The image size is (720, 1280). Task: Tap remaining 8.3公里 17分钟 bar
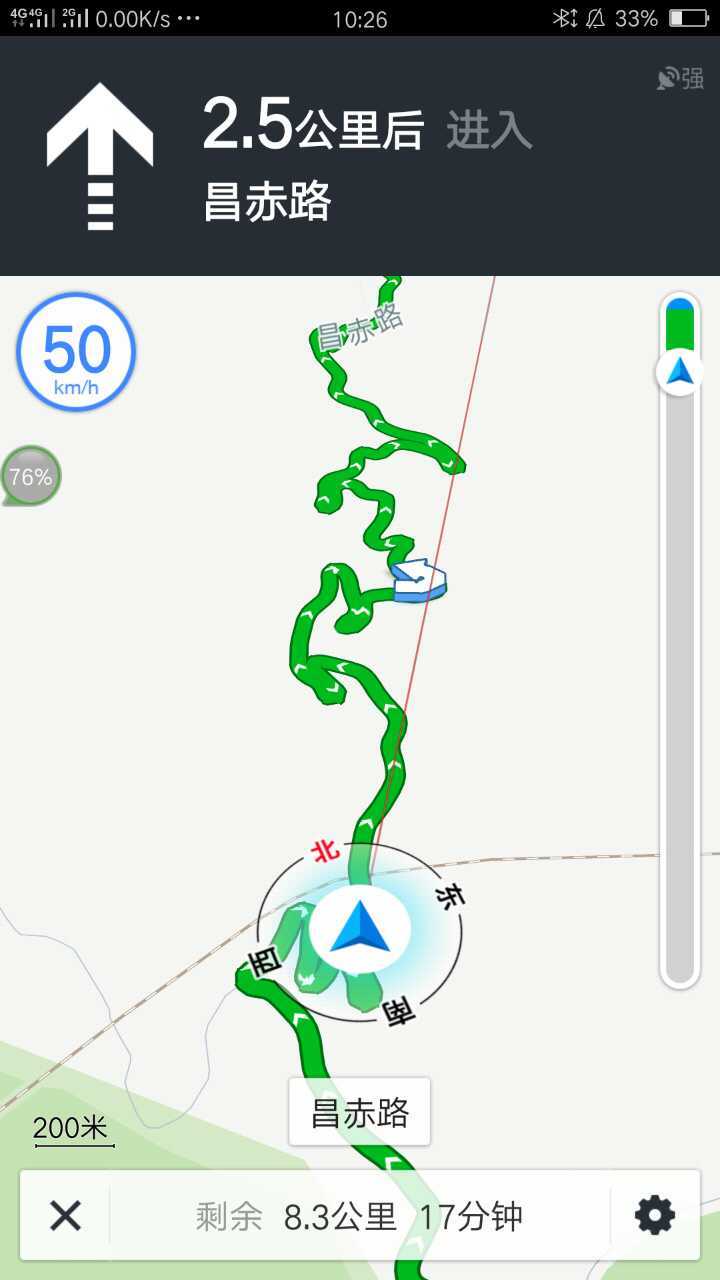pyautogui.click(x=360, y=1217)
